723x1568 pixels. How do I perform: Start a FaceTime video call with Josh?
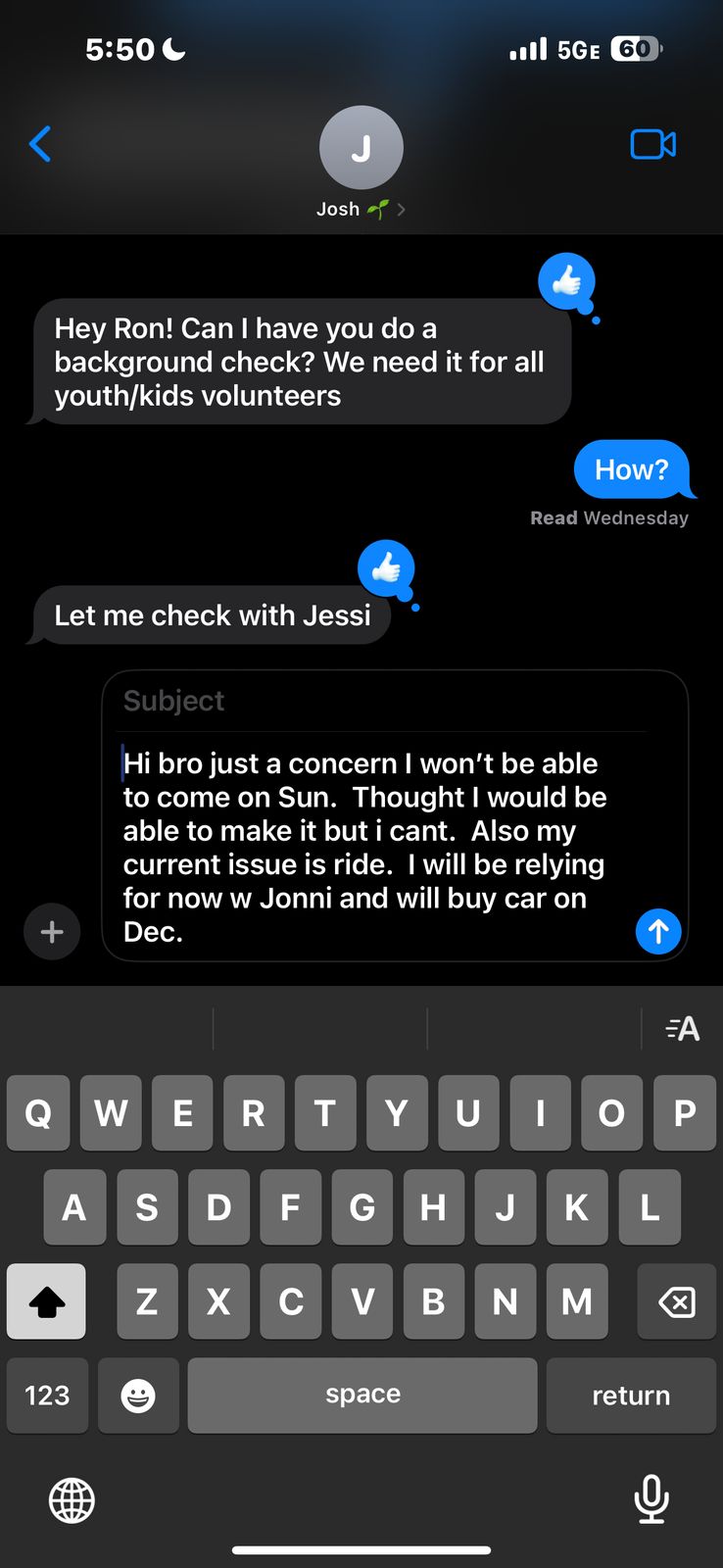(652, 145)
